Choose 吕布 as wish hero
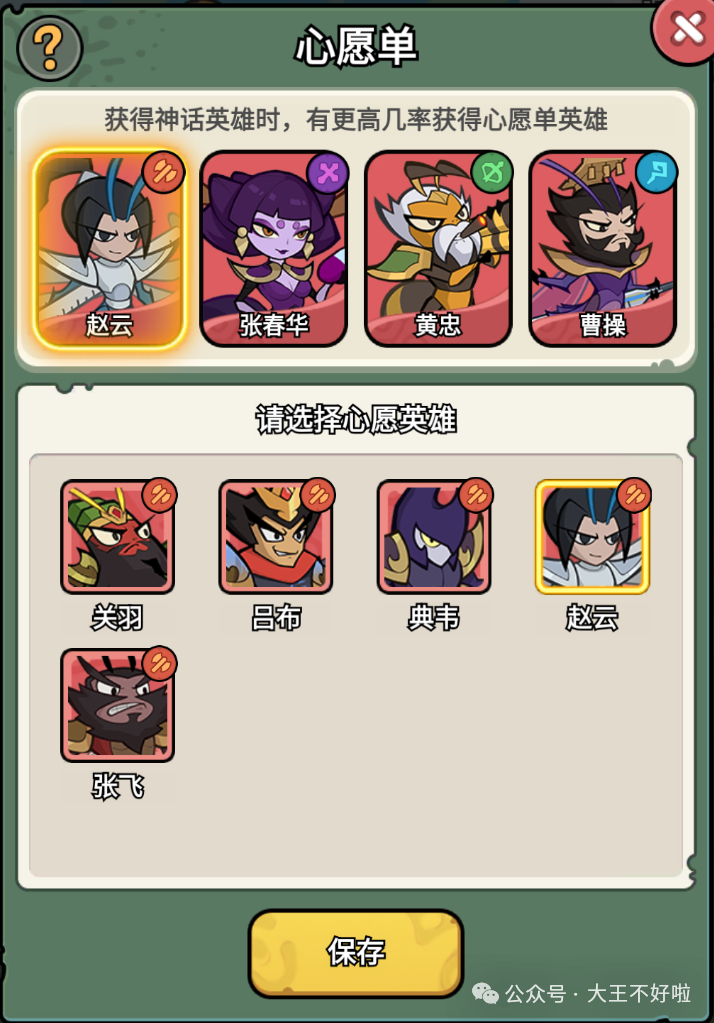 (276, 537)
